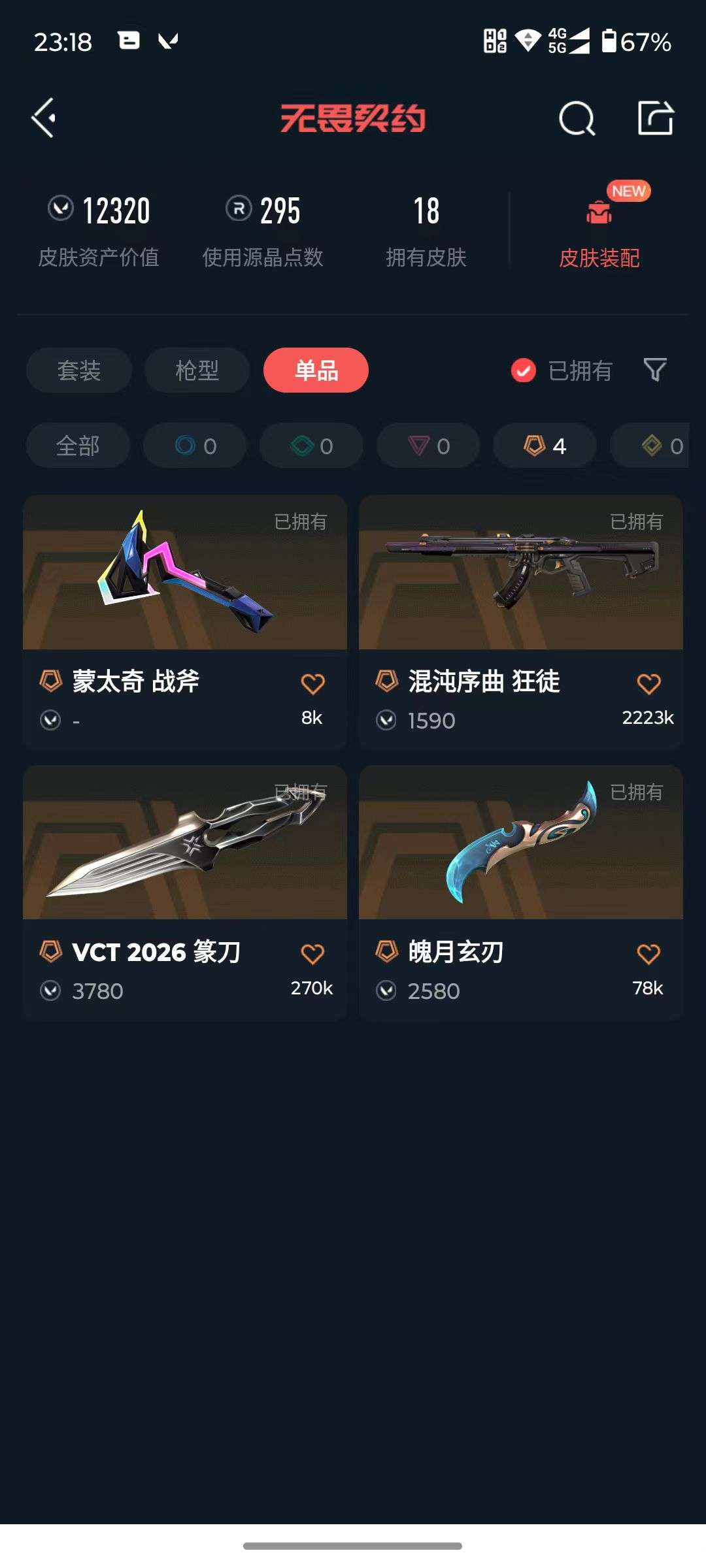The height and width of the screenshot is (1568, 706).
Task: Favorite VCT 2026 篆刀 with its heart icon
Action: point(313,954)
